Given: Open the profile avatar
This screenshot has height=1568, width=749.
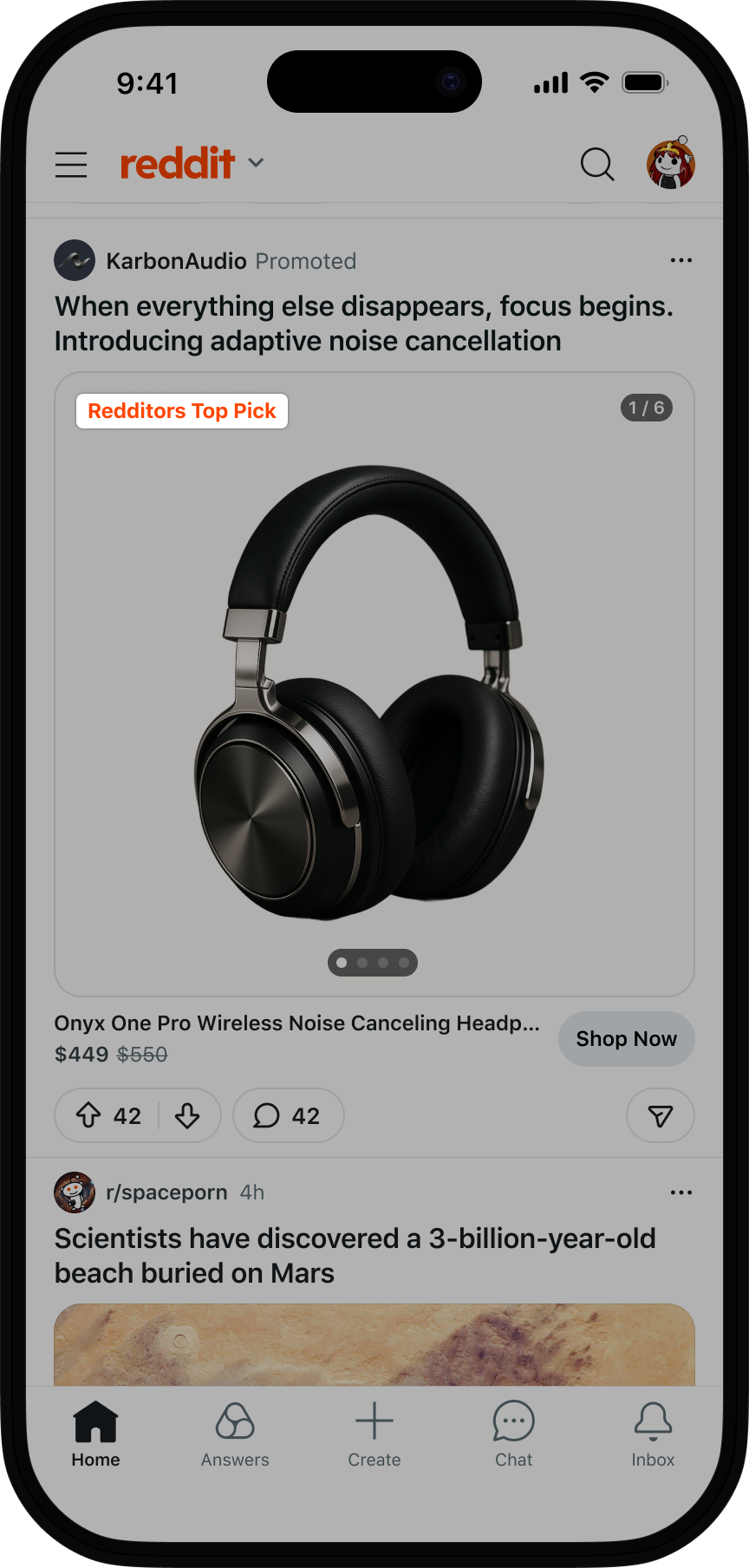Looking at the screenshot, I should (671, 163).
